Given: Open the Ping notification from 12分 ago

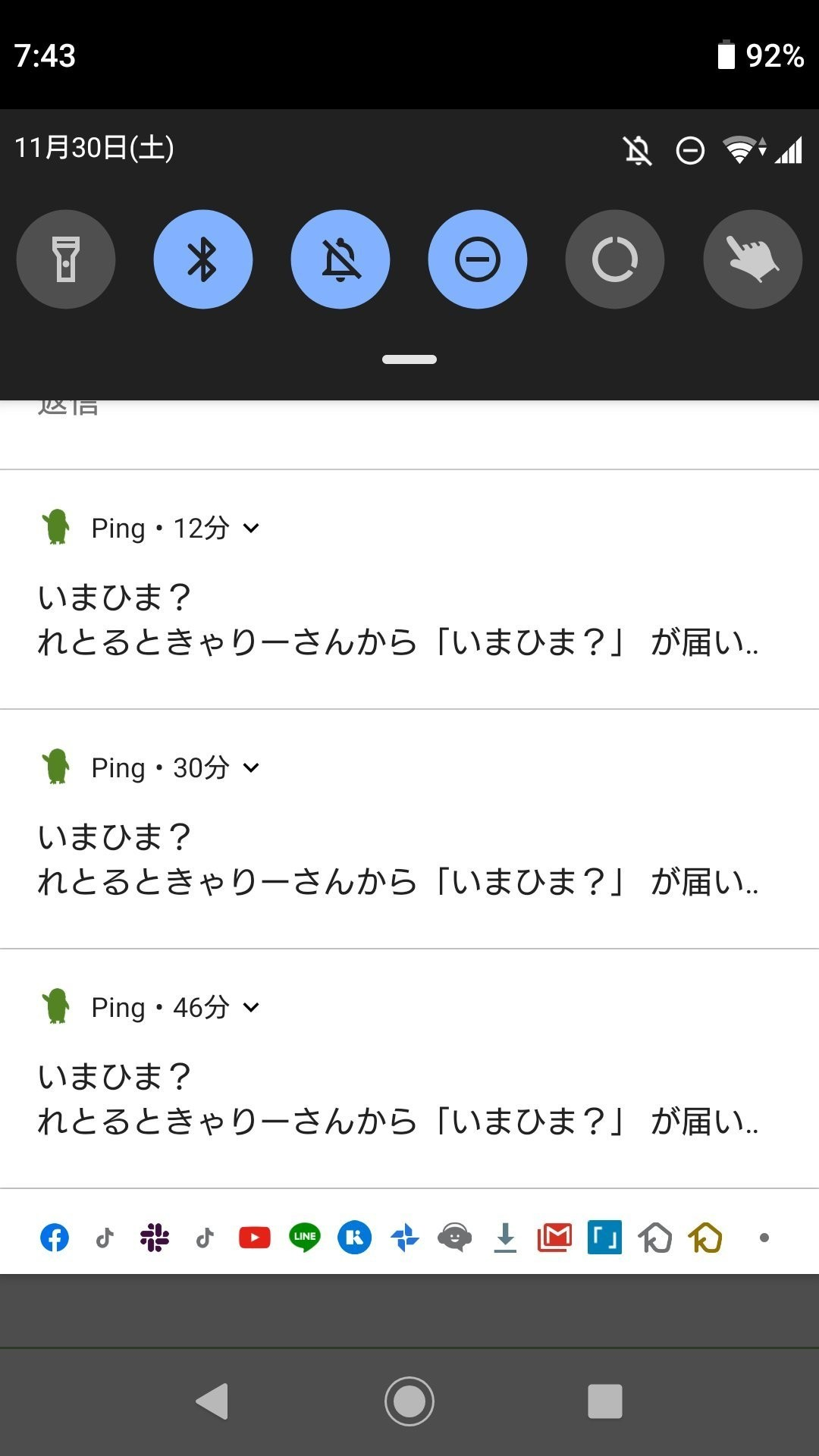Looking at the screenshot, I should point(397,620).
